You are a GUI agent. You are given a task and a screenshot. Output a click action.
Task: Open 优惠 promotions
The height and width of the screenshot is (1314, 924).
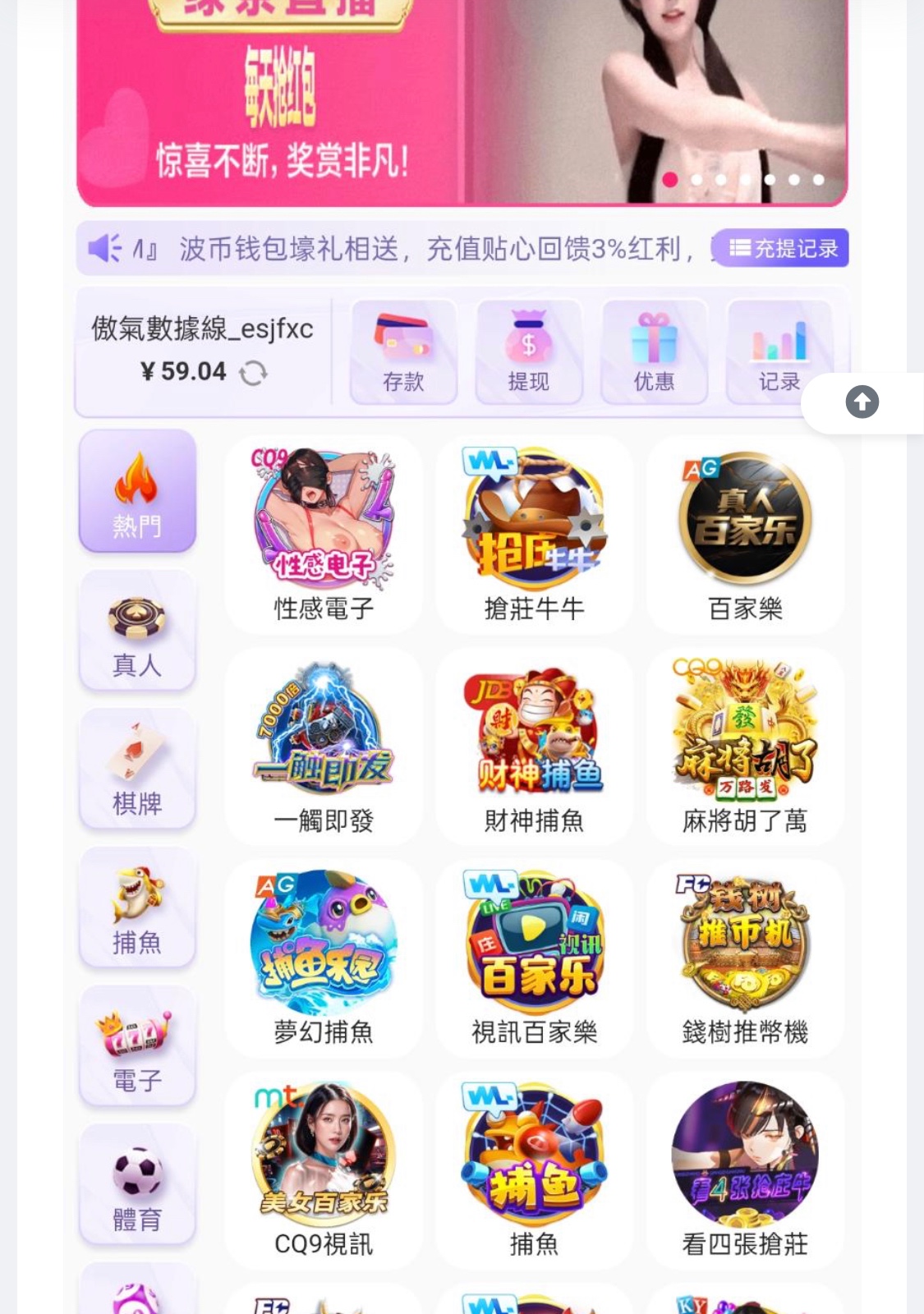[654, 352]
